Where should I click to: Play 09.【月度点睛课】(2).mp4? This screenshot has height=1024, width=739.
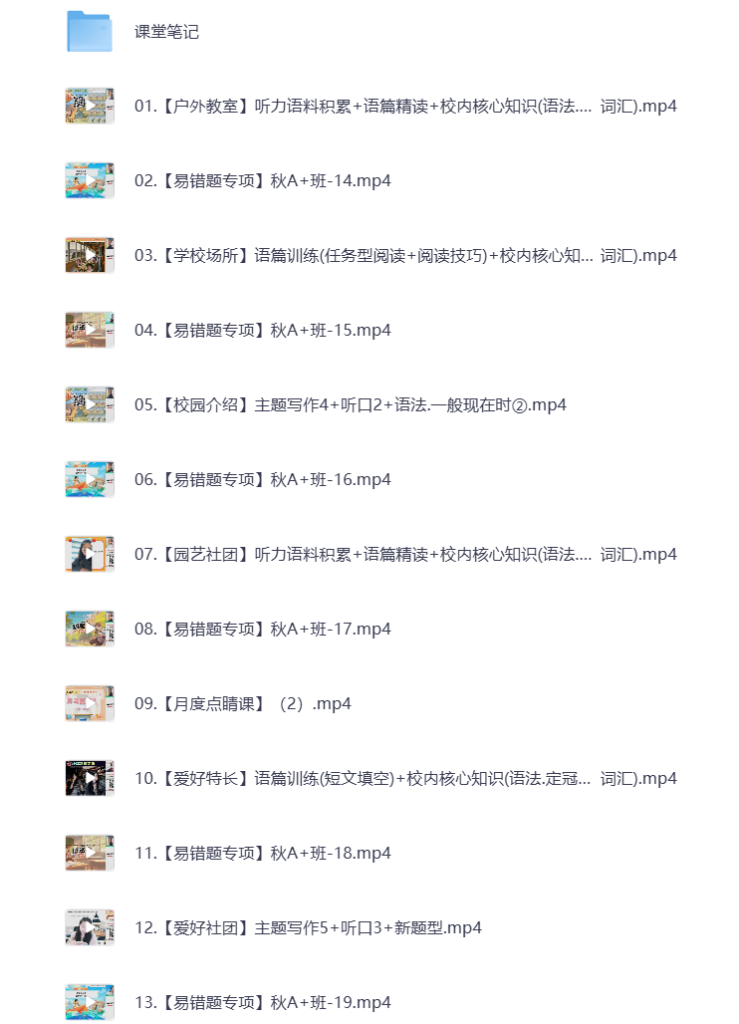tap(242, 704)
